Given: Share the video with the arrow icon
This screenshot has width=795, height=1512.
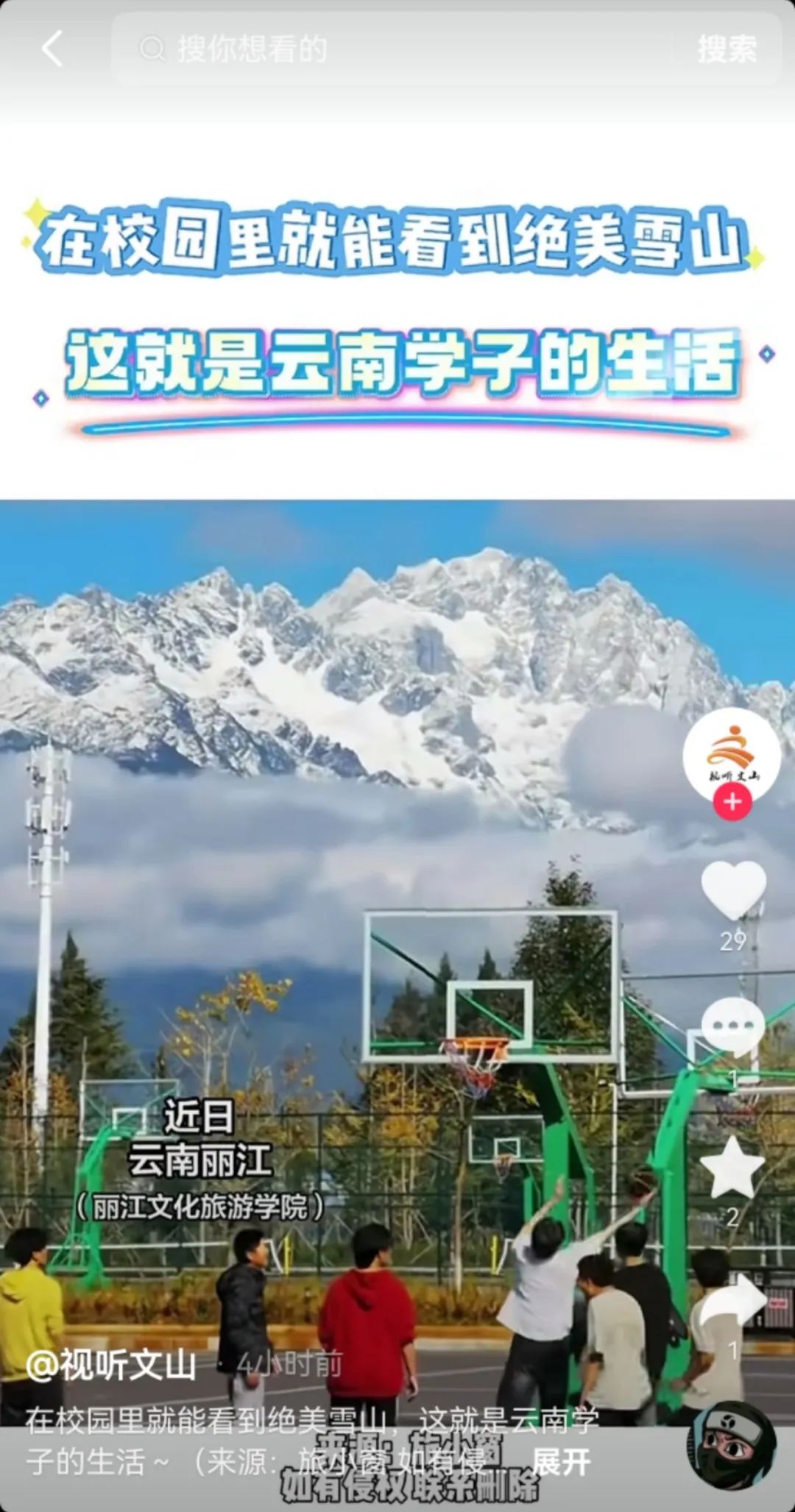Looking at the screenshot, I should point(733,1301).
